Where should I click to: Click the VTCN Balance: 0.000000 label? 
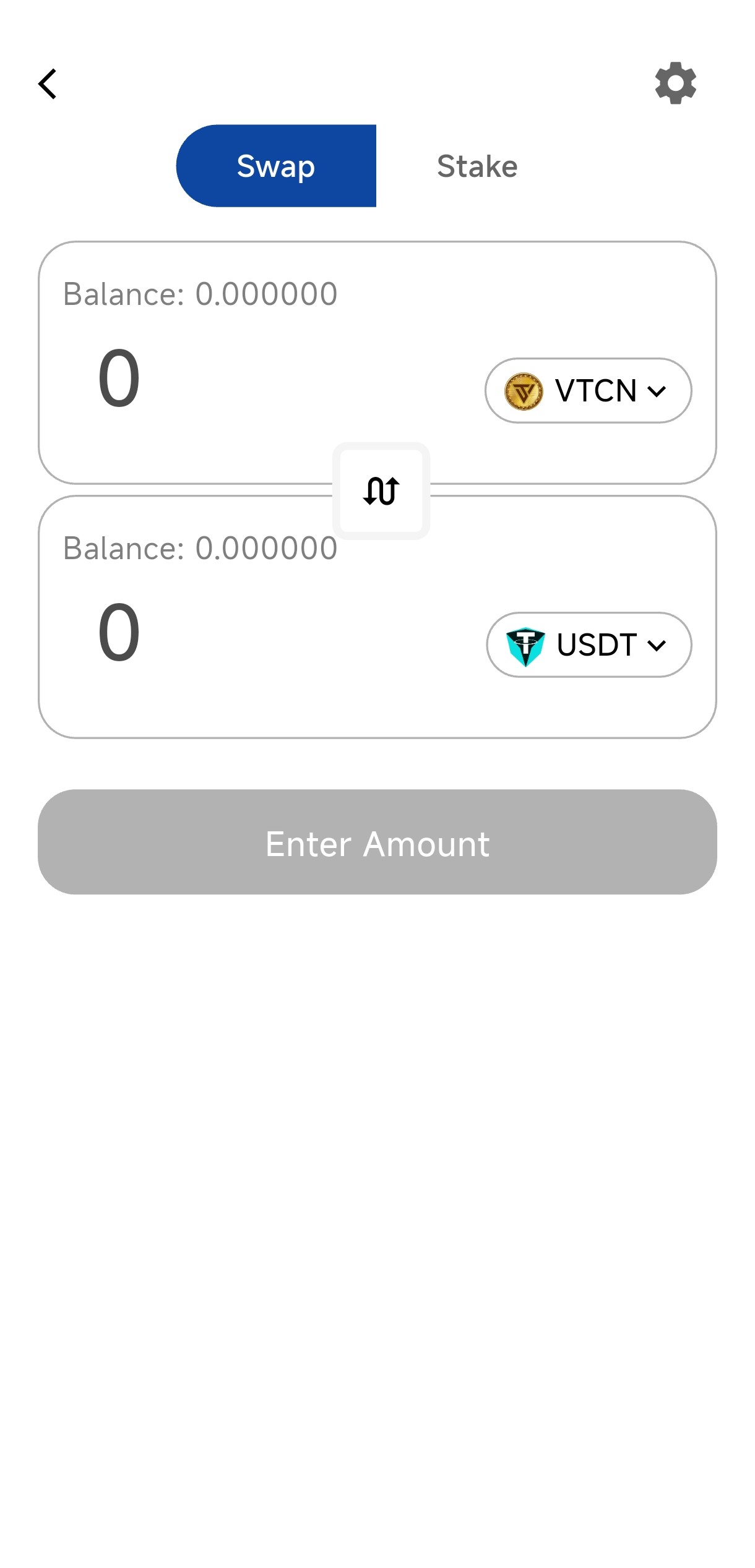click(x=199, y=294)
